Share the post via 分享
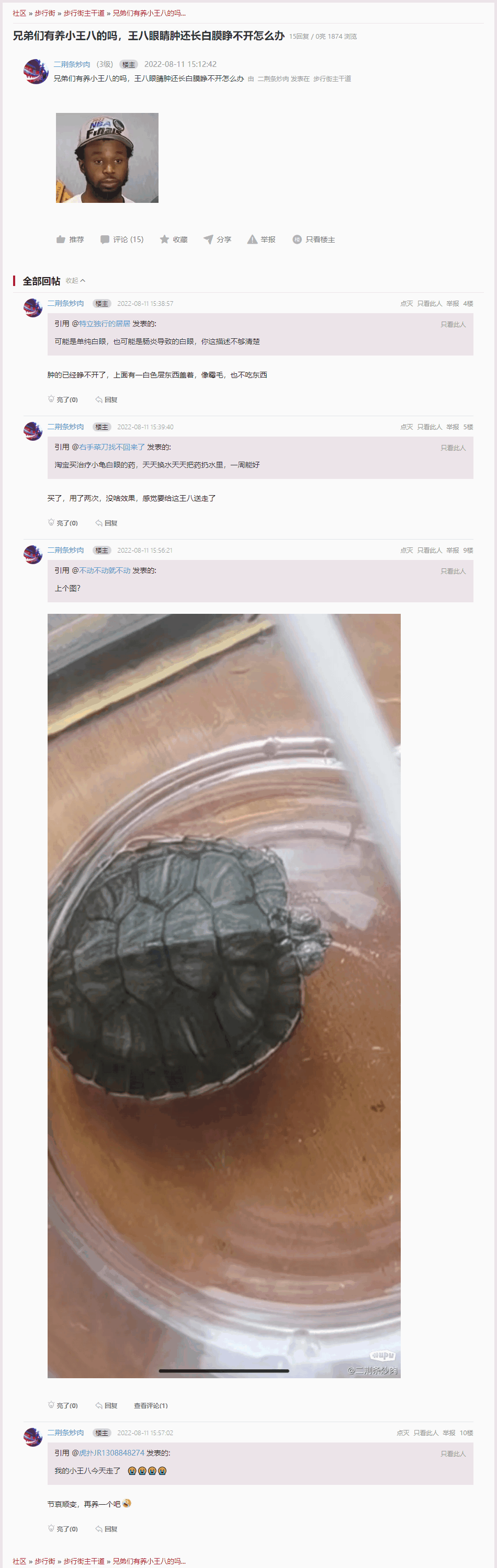 point(218,239)
